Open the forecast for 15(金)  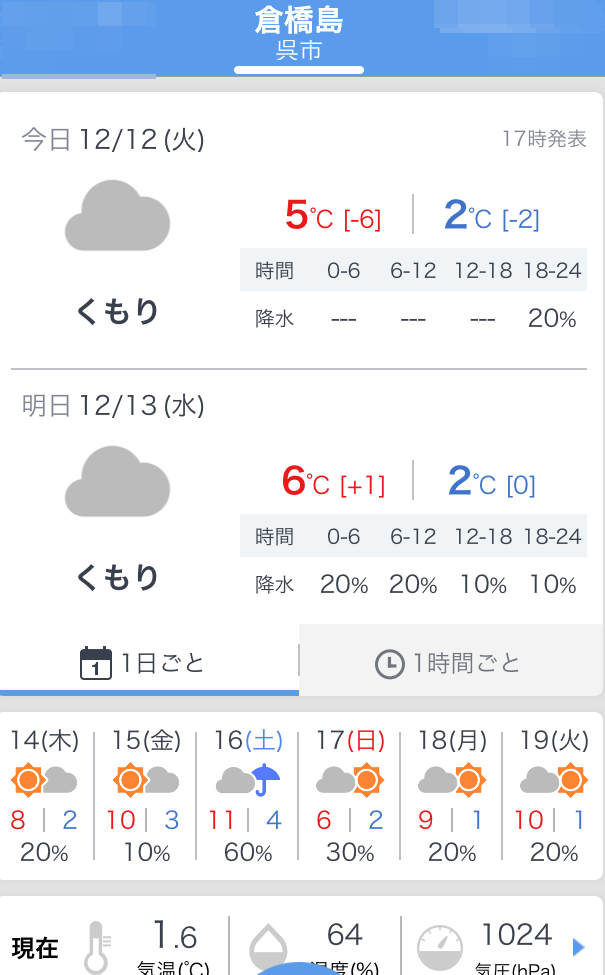tap(146, 796)
